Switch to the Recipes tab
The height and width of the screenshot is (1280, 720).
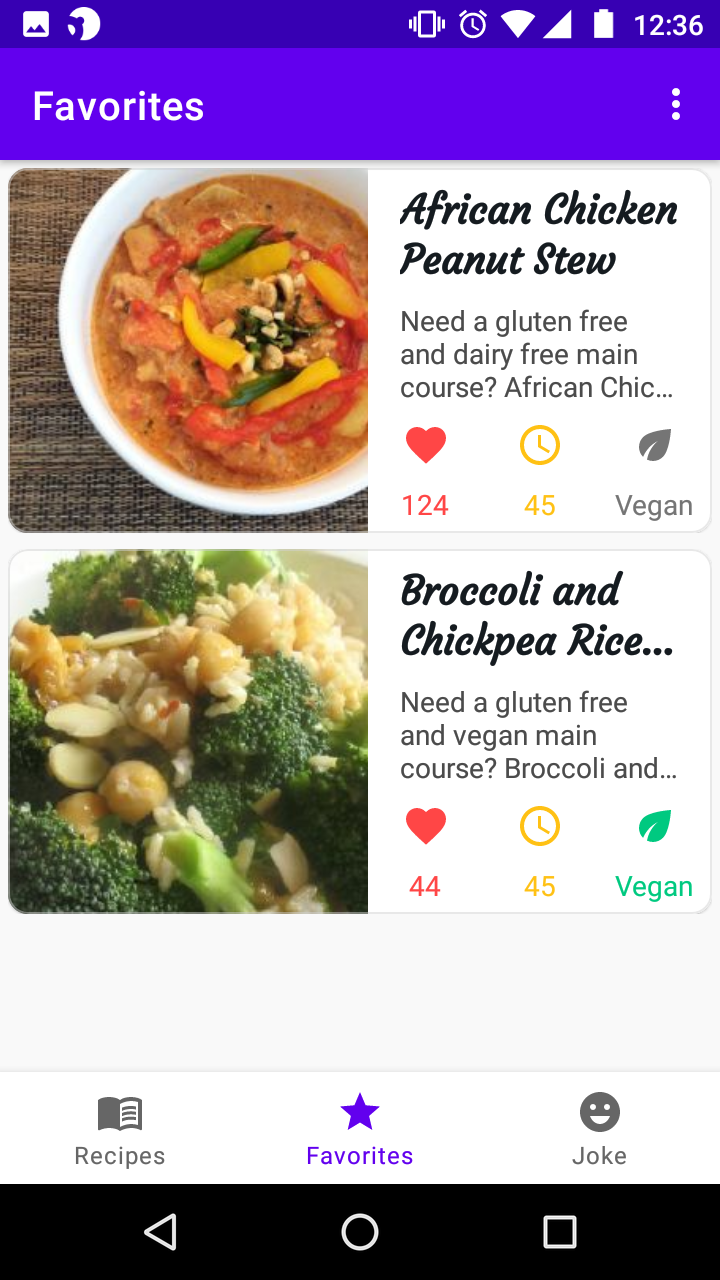120,1130
